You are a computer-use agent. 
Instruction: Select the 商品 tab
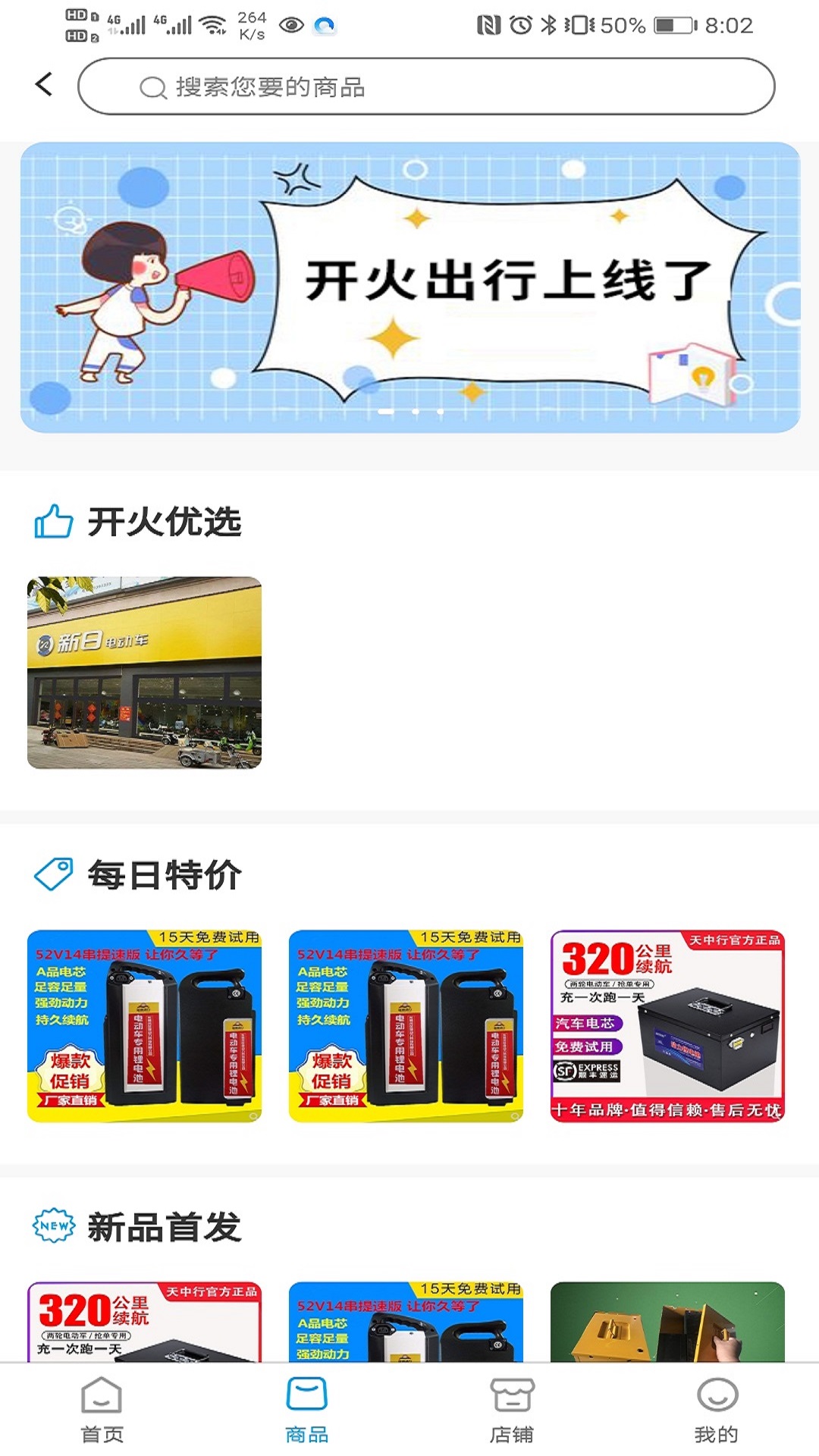point(306,1409)
